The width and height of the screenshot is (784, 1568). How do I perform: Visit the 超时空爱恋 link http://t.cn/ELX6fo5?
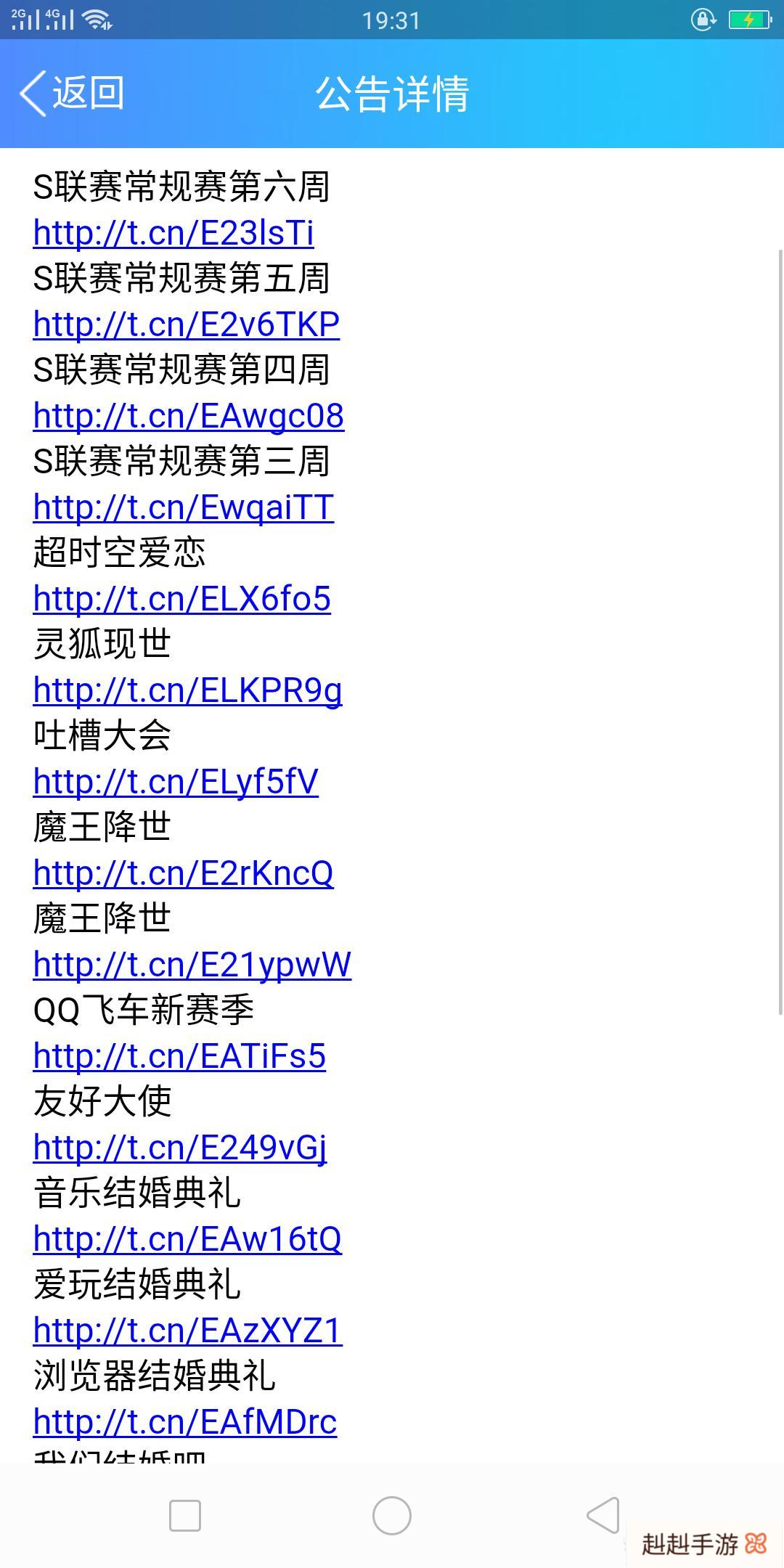181,599
